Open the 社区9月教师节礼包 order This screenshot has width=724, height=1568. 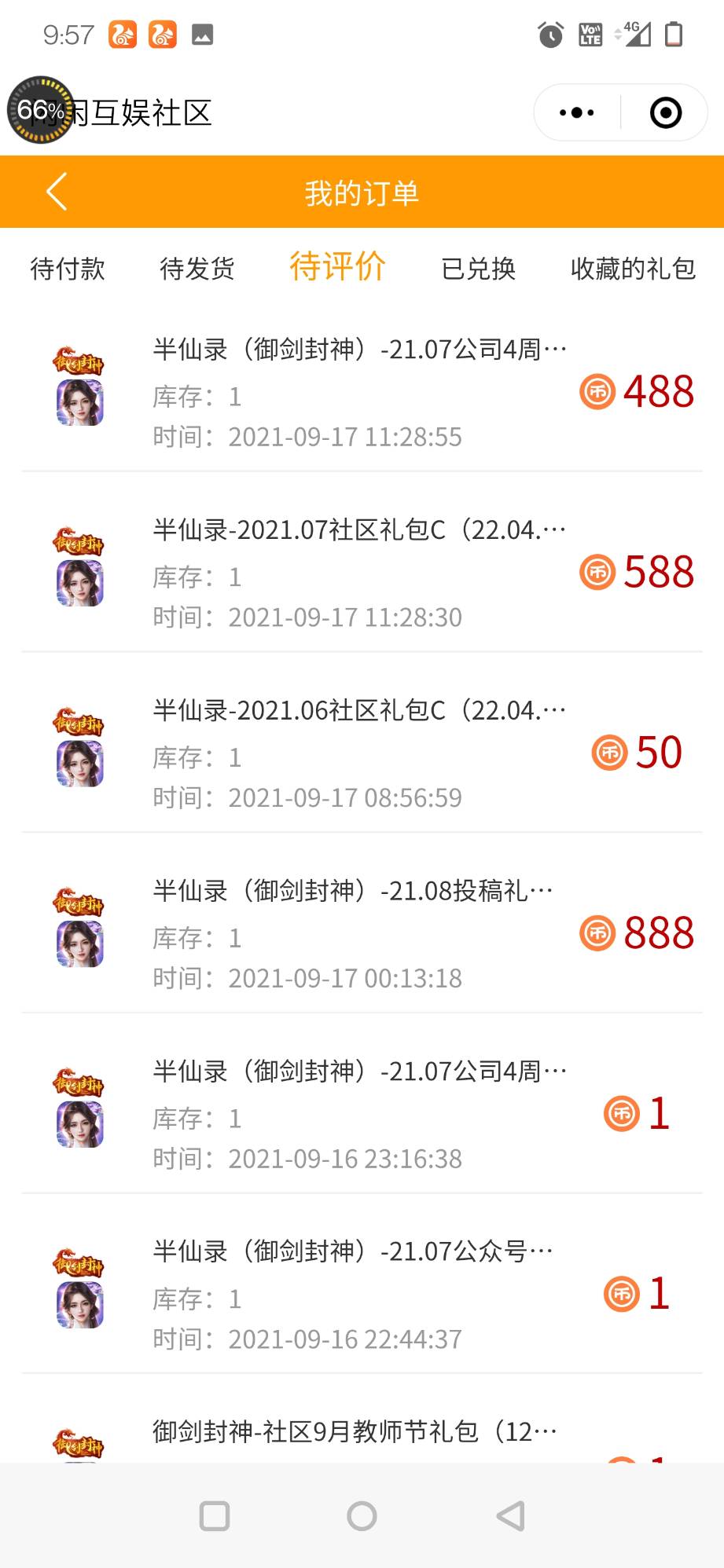[362, 1431]
